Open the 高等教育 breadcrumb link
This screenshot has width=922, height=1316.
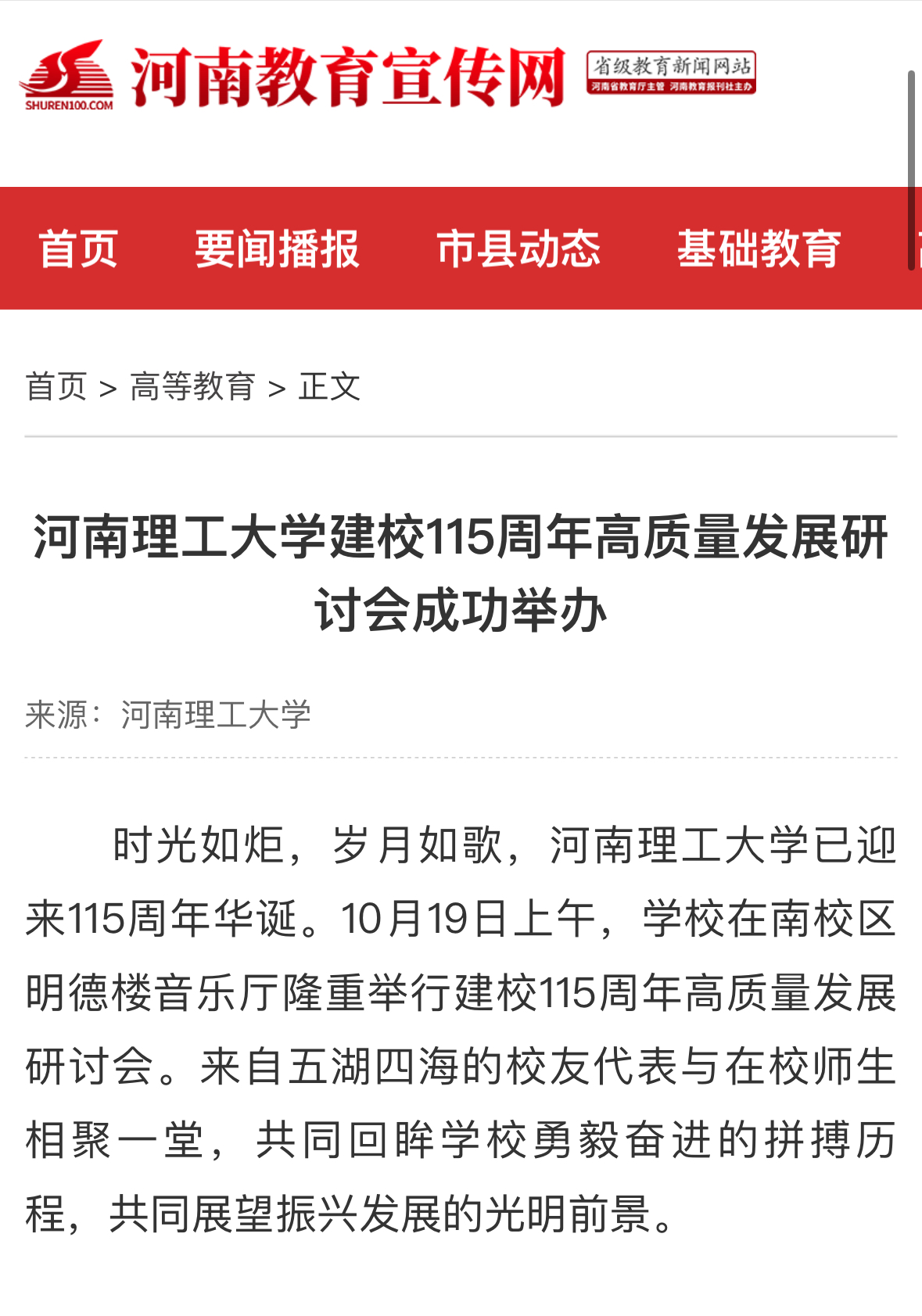(x=193, y=386)
